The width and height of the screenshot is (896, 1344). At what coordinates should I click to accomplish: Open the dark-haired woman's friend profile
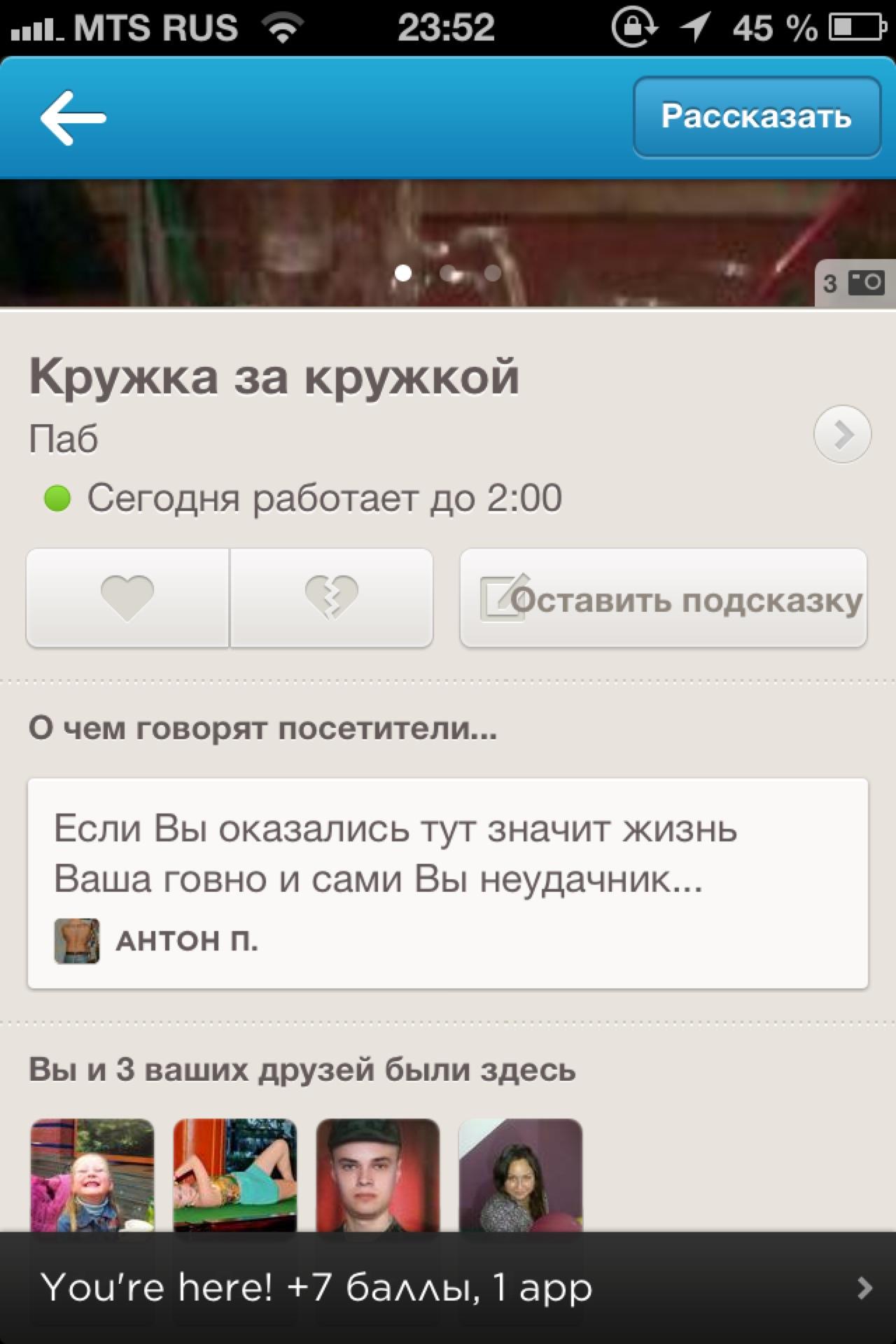(520, 1175)
